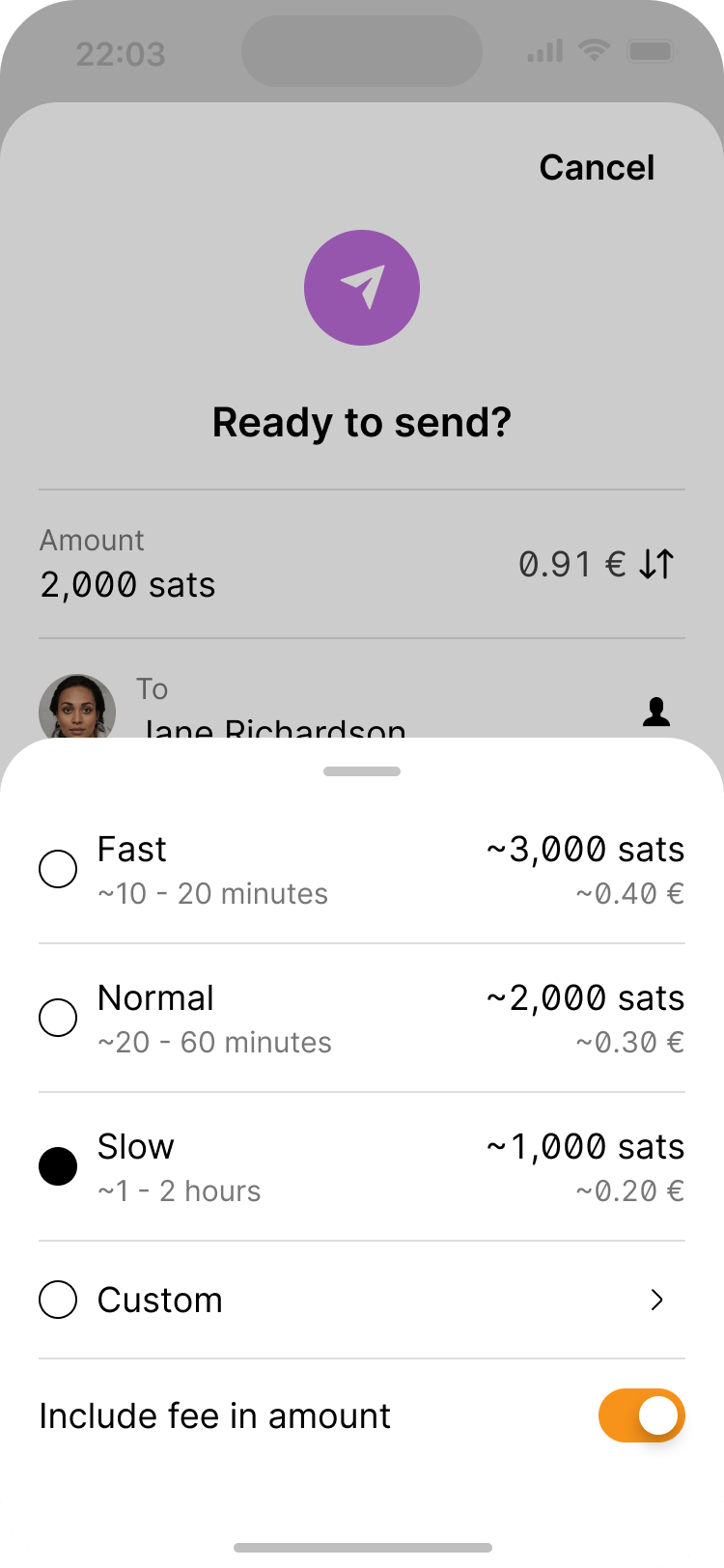Disable Include fee in amount
Viewport: 724px width, 1568px height.
click(641, 1415)
